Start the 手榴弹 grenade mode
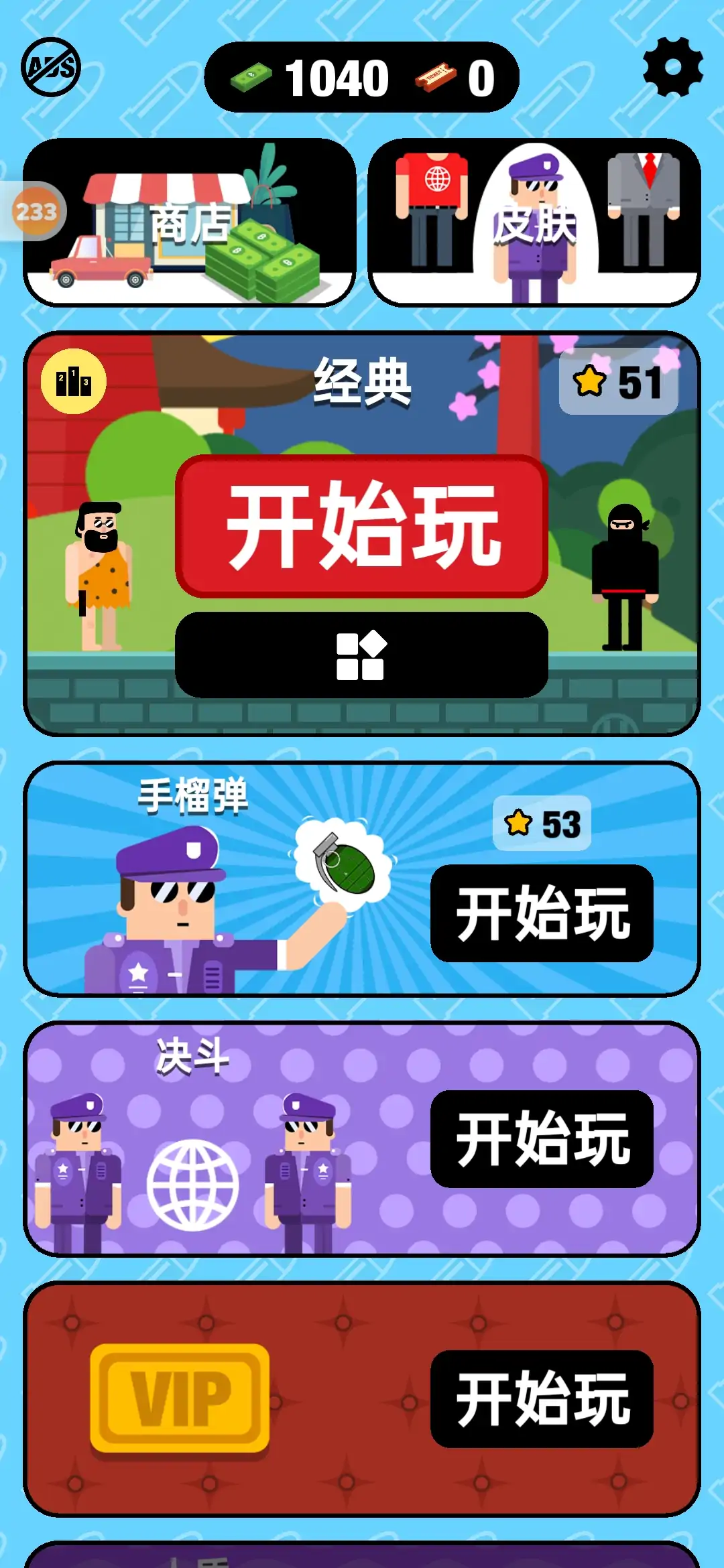 pos(542,913)
